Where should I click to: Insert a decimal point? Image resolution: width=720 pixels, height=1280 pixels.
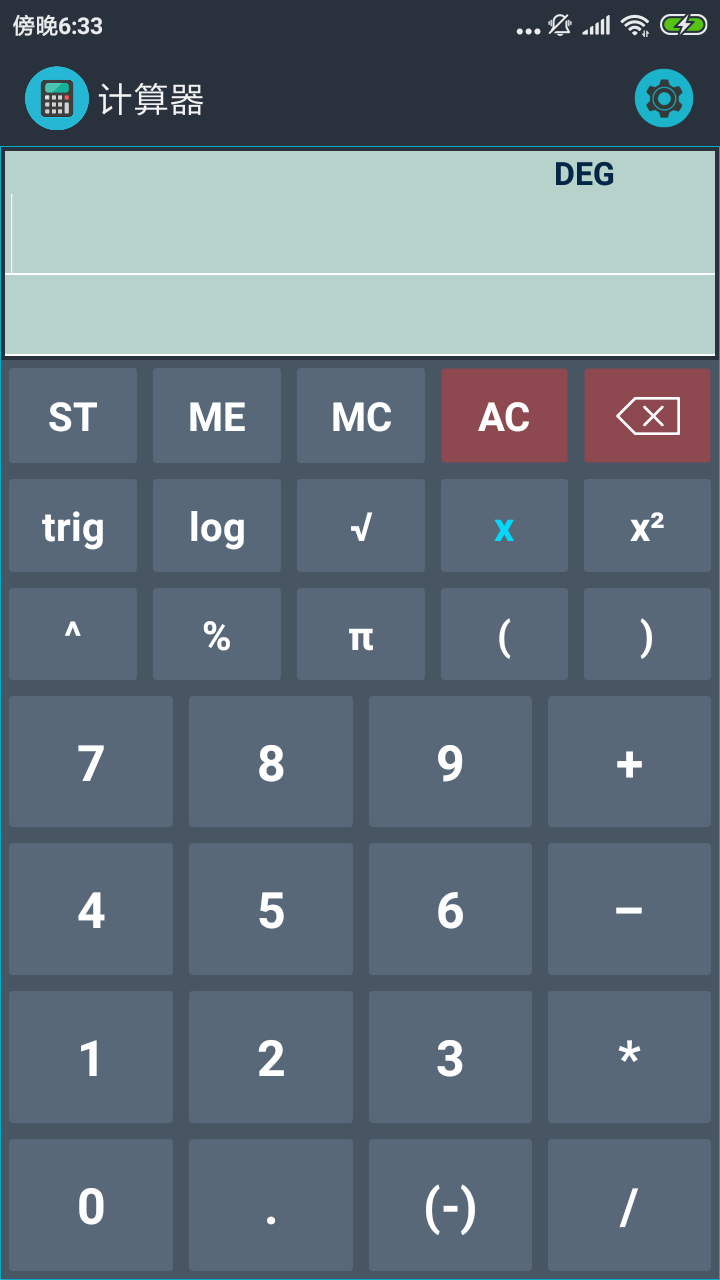click(x=271, y=1205)
